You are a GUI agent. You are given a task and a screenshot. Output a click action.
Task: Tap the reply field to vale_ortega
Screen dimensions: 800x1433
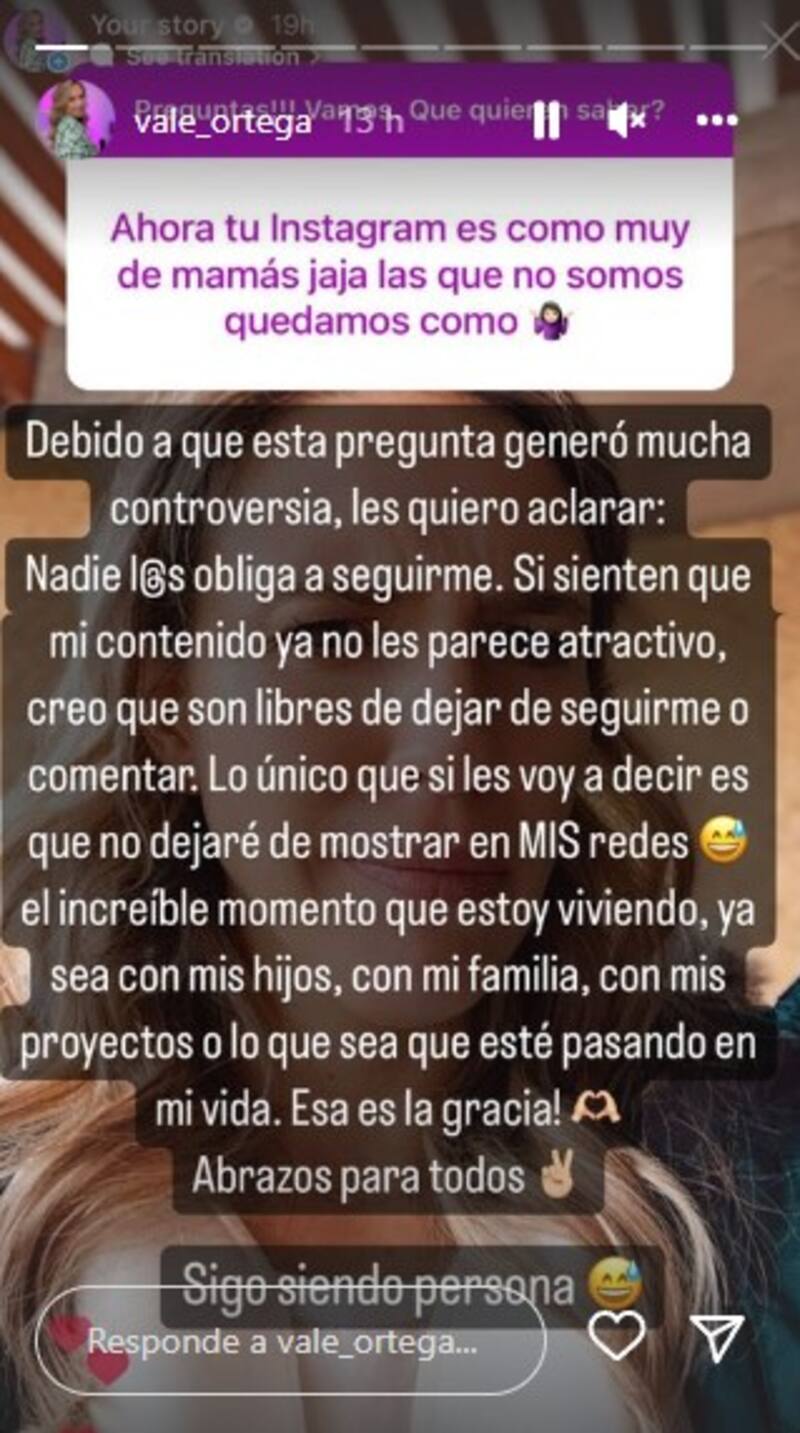click(x=290, y=1343)
